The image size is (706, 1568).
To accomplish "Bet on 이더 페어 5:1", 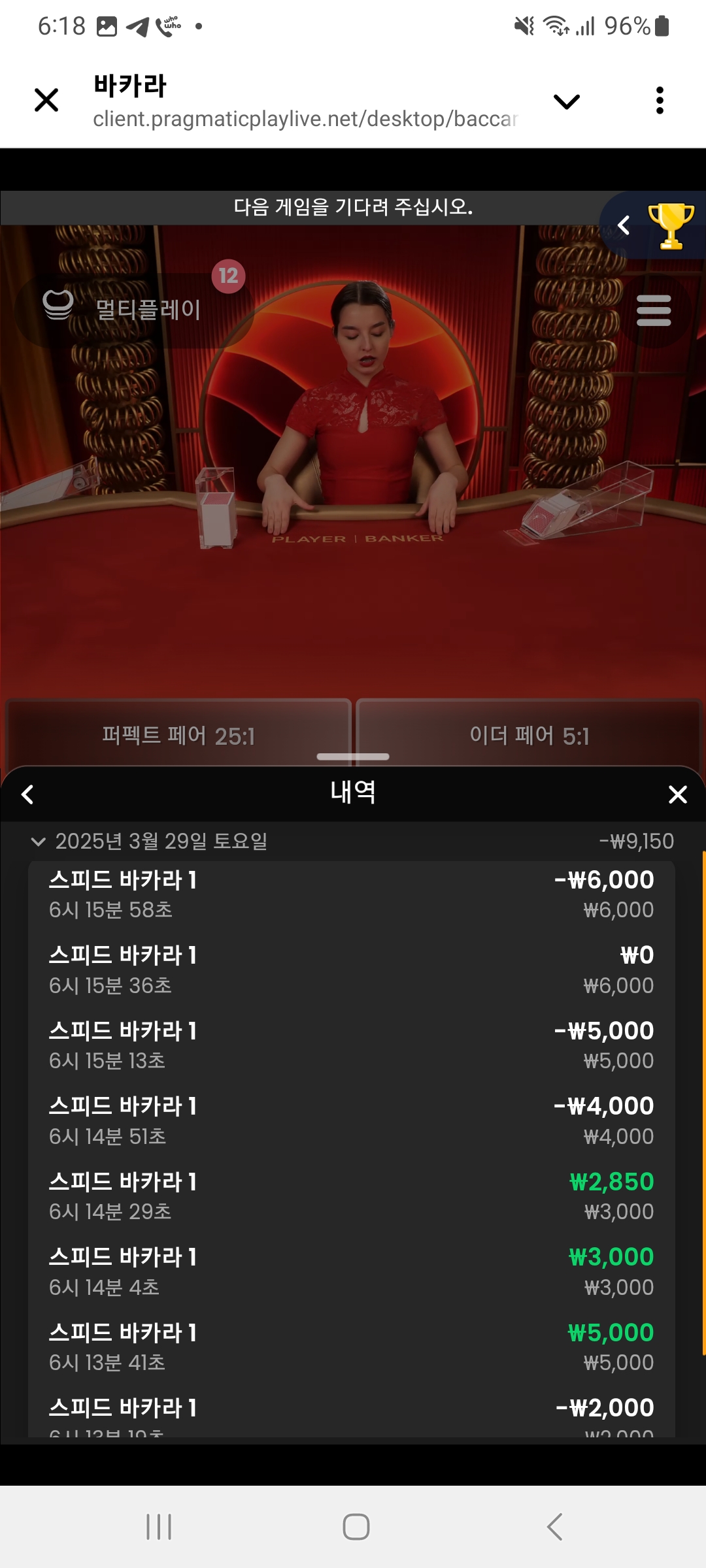I will tap(529, 736).
